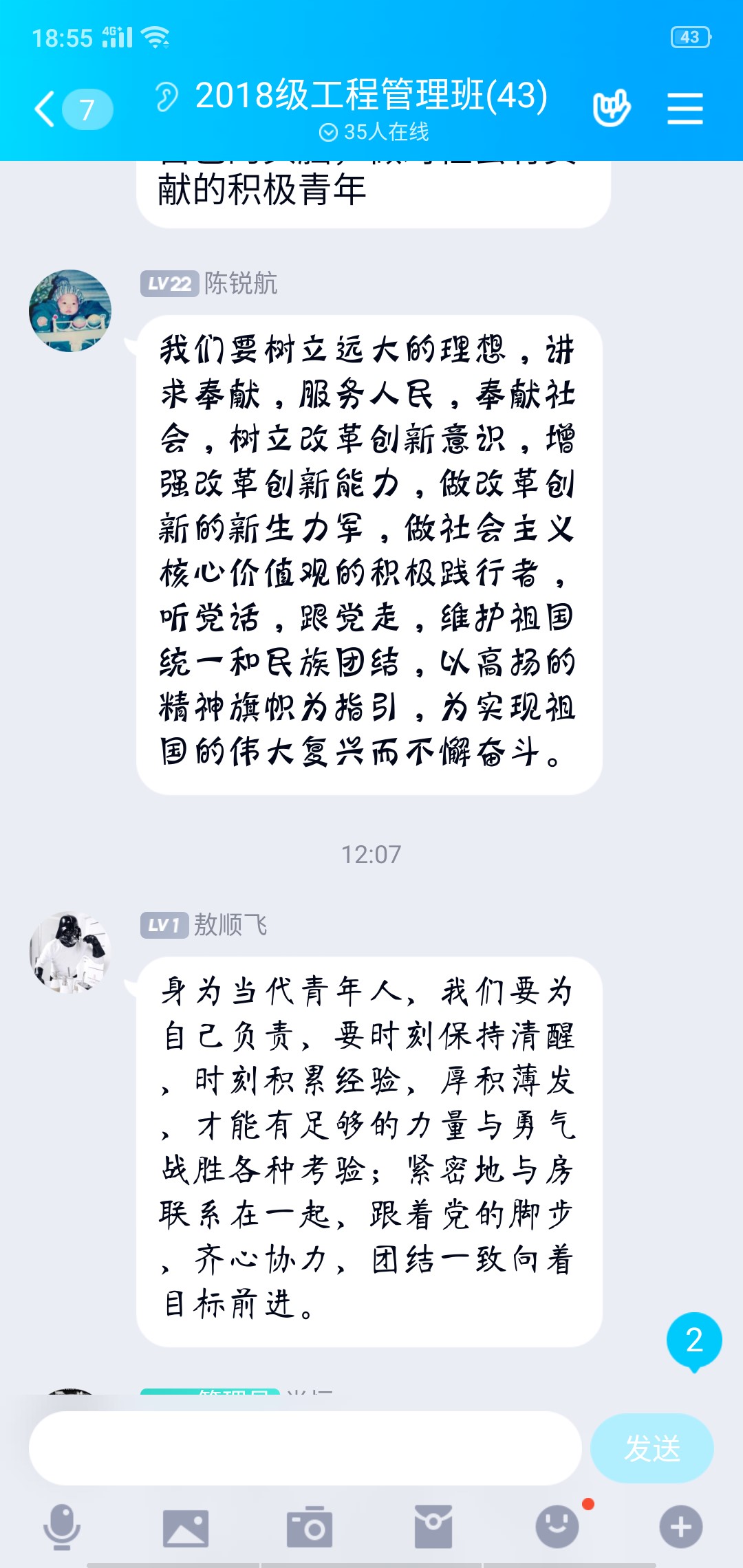
Task: Open the group menu icon
Action: pos(685,109)
